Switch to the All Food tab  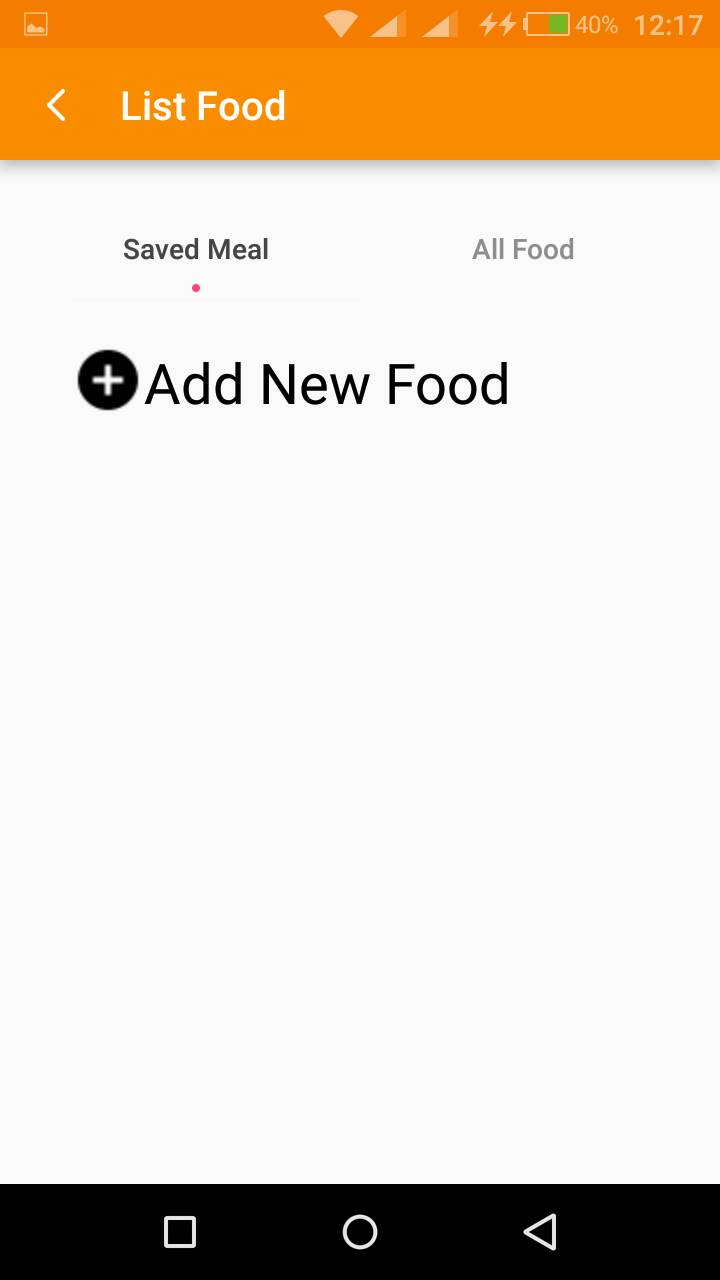[x=523, y=249]
